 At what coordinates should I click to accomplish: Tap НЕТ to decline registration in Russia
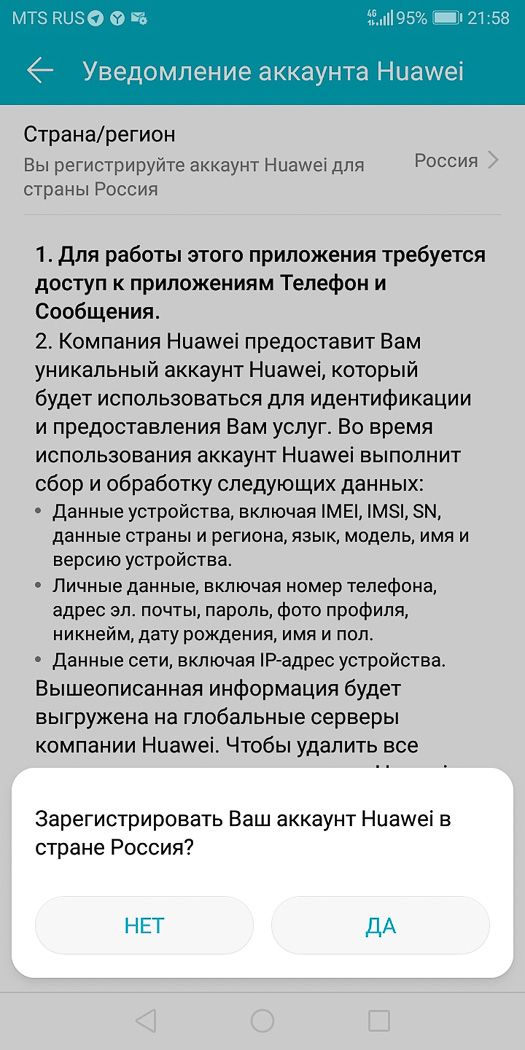click(144, 925)
